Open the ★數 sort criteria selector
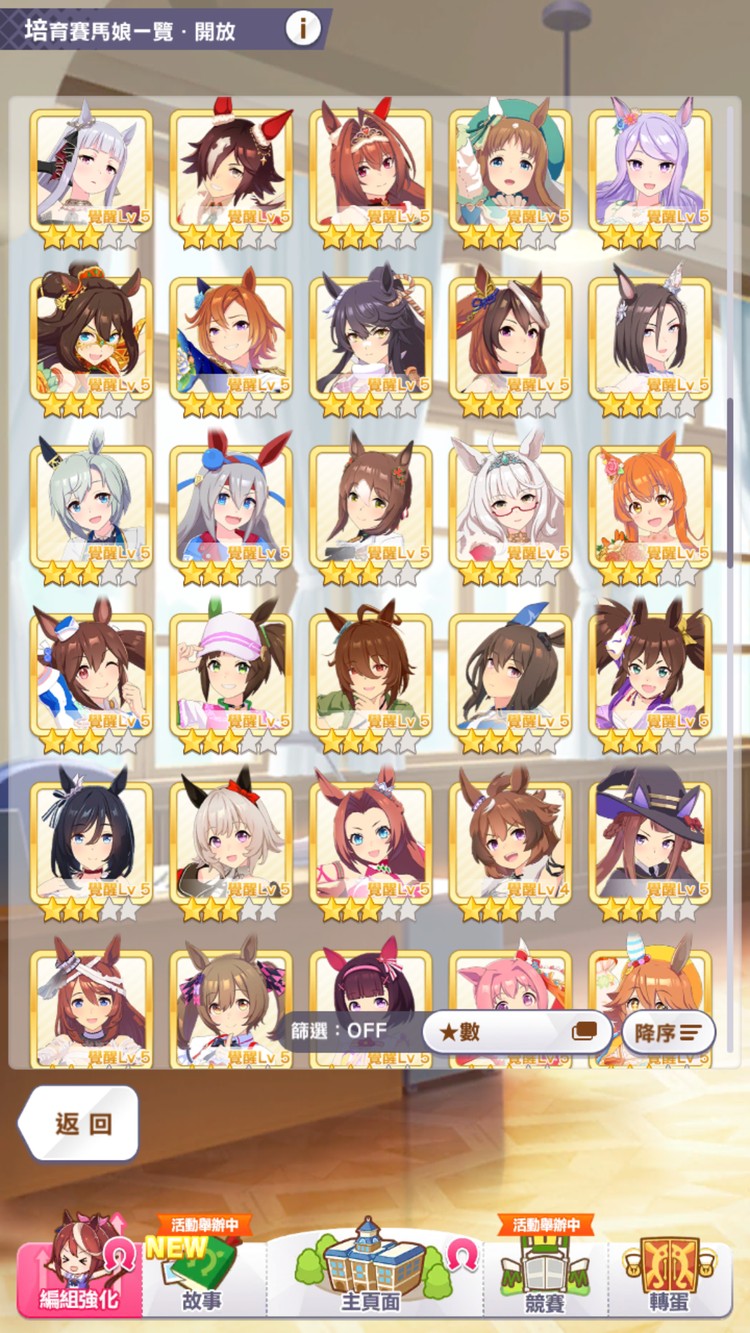 [515, 1031]
